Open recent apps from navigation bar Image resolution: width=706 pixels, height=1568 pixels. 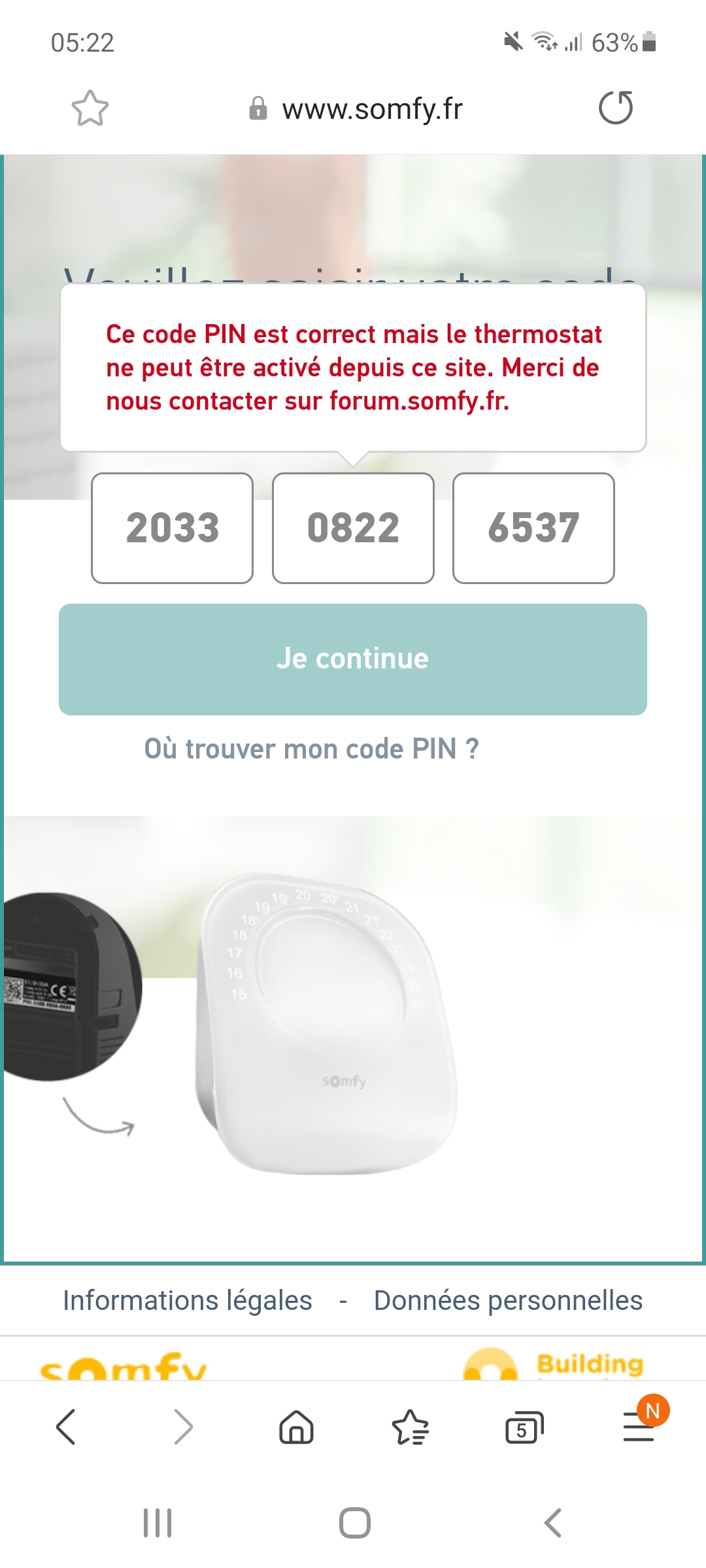click(x=158, y=1523)
